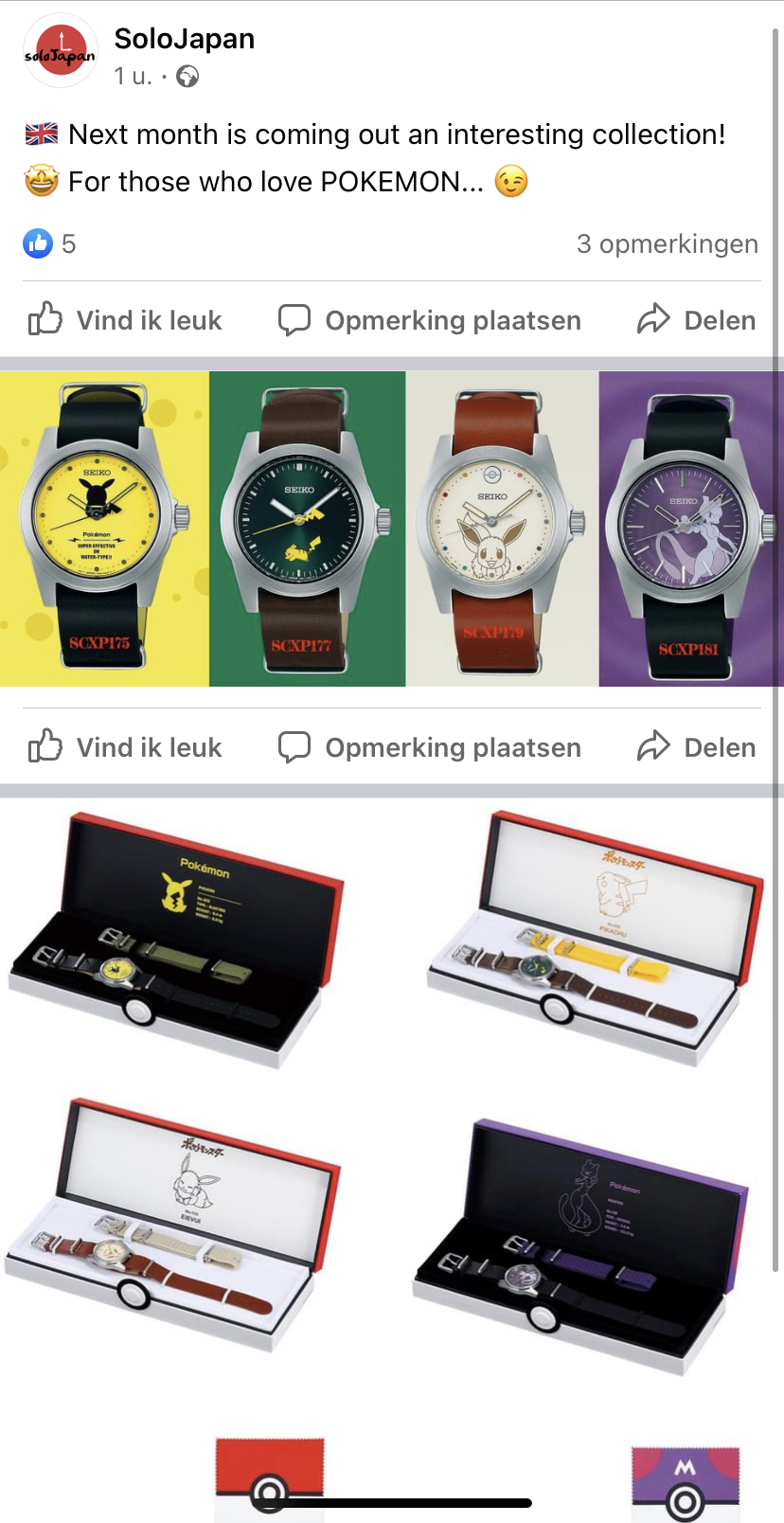Viewport: 784px width, 1523px height.
Task: Tap top Opmerking plaatsen to comment
Action: [x=429, y=320]
